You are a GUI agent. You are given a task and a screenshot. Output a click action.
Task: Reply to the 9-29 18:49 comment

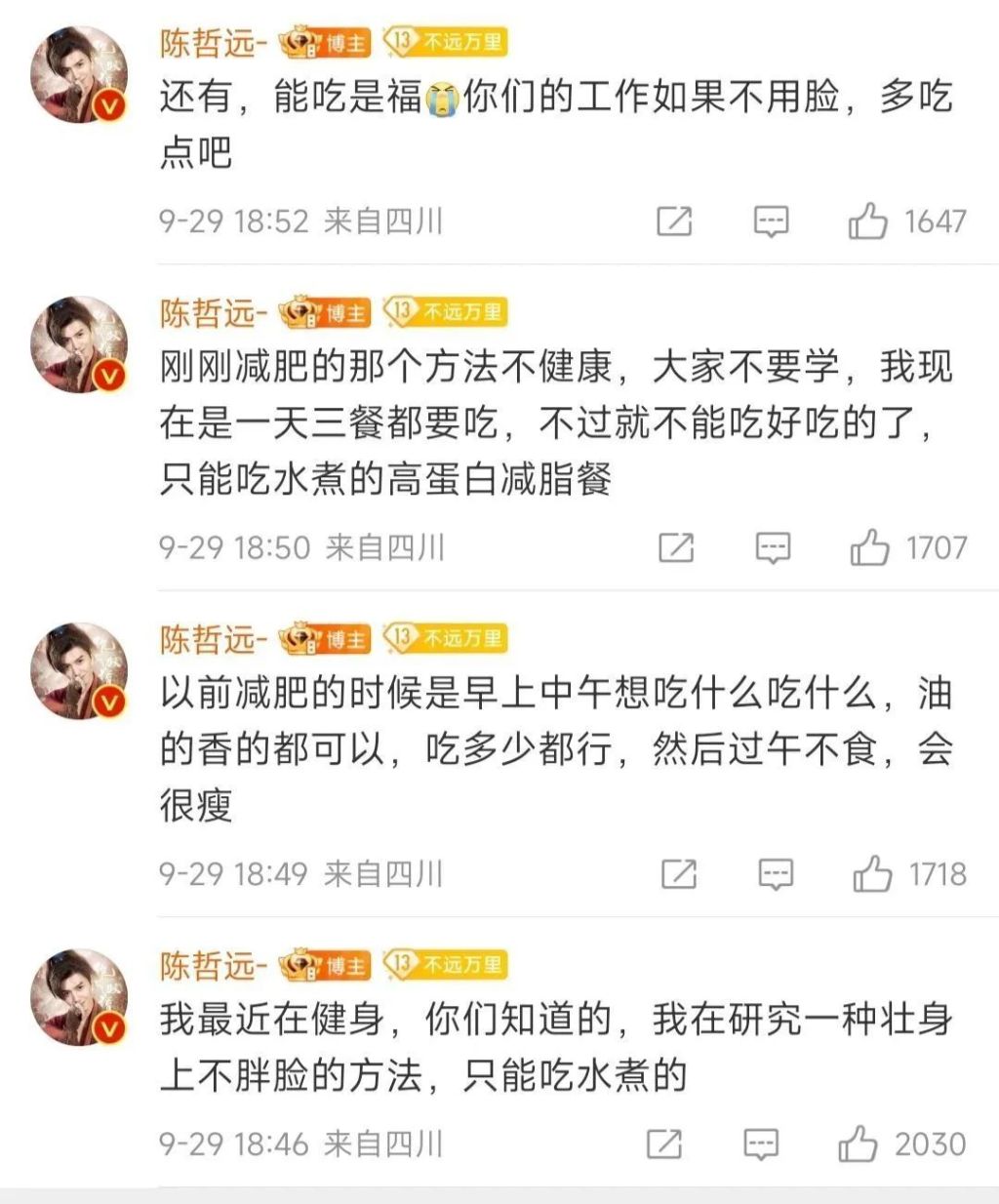tap(776, 873)
